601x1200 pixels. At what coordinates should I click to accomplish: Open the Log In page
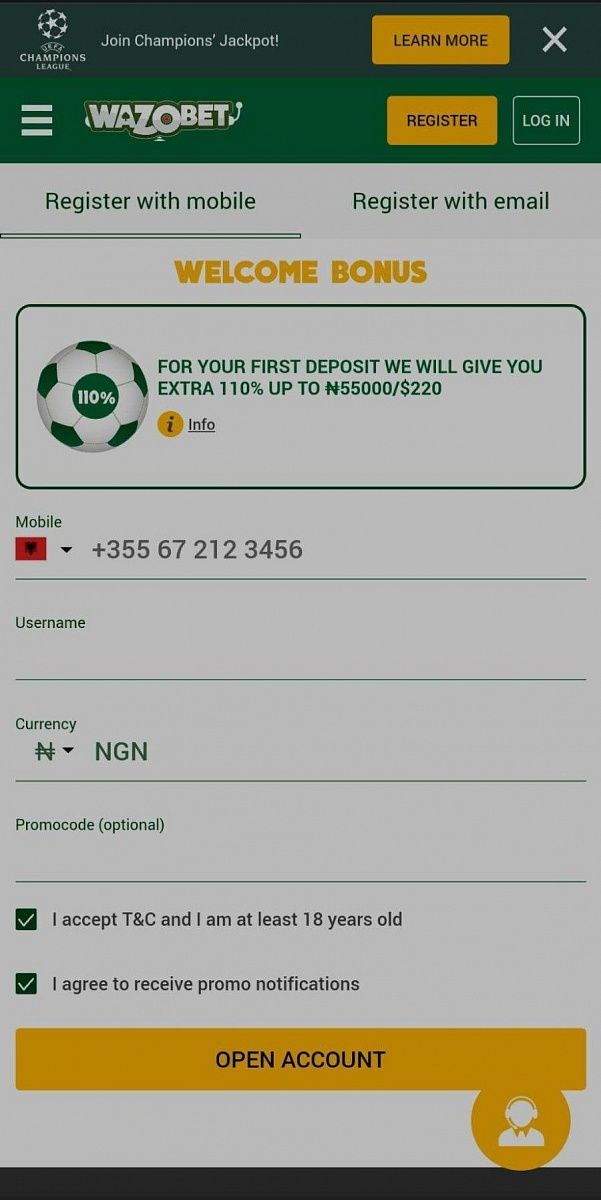tap(546, 120)
